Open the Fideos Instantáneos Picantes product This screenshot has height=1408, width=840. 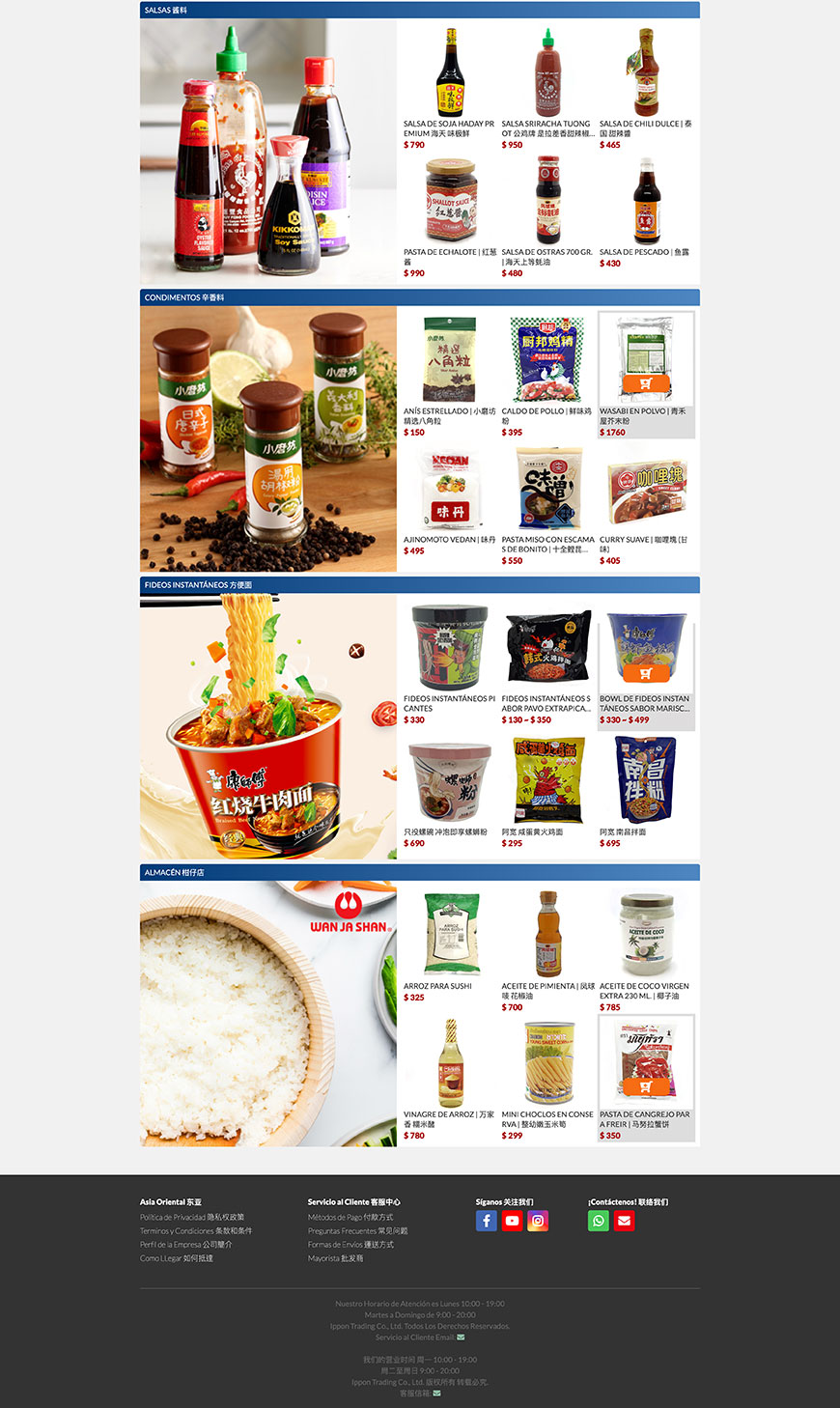pos(450,647)
